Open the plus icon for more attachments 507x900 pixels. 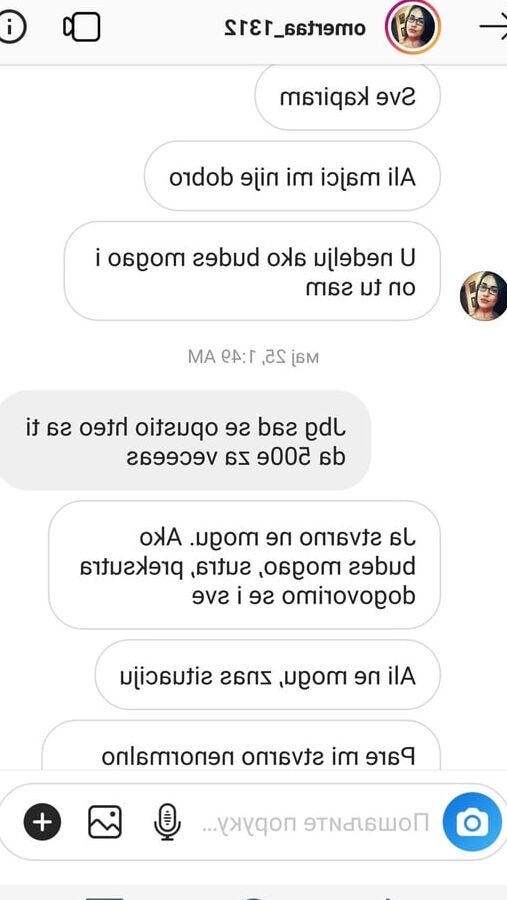coord(42,822)
